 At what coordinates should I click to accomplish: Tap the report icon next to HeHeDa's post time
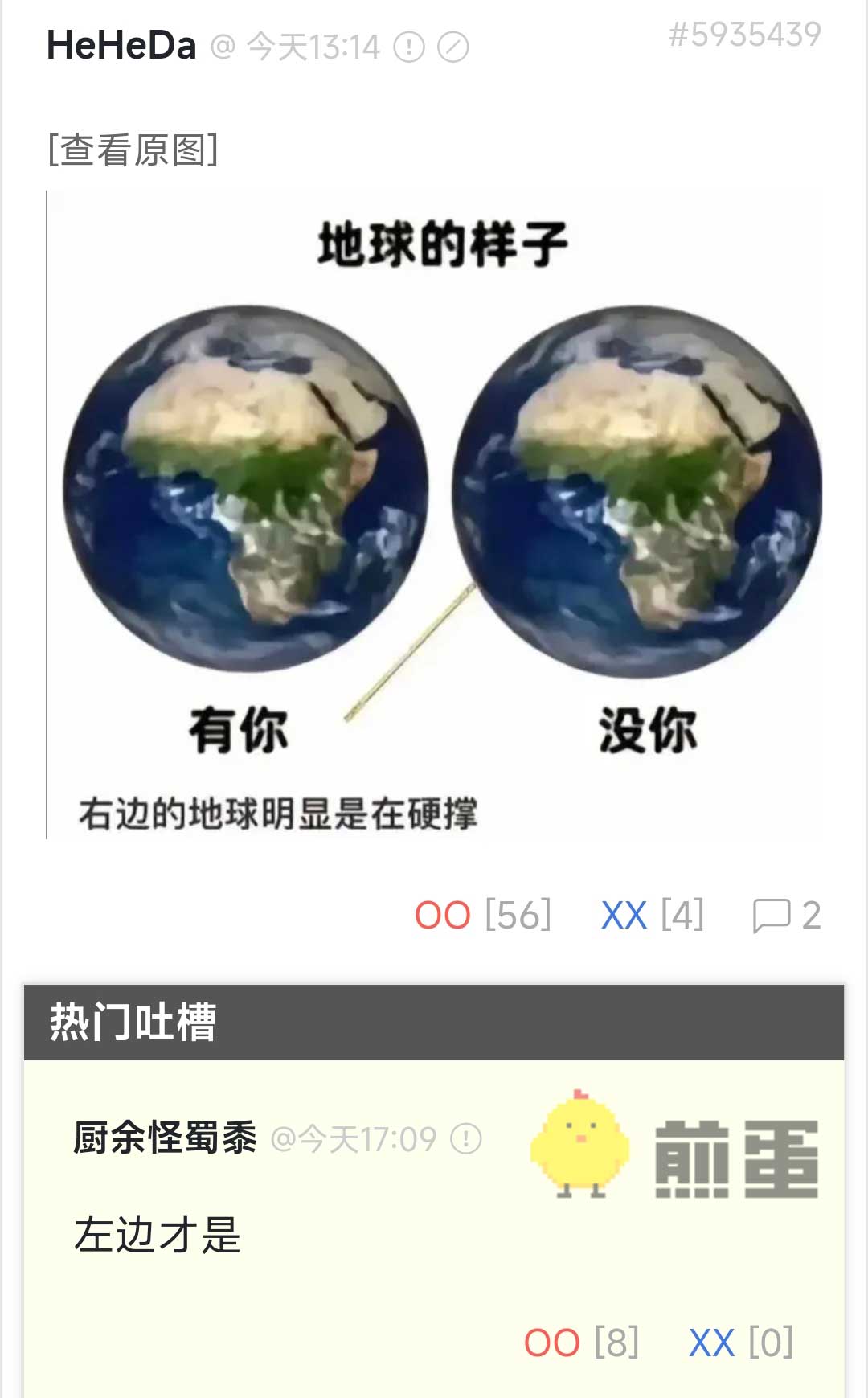click(408, 47)
